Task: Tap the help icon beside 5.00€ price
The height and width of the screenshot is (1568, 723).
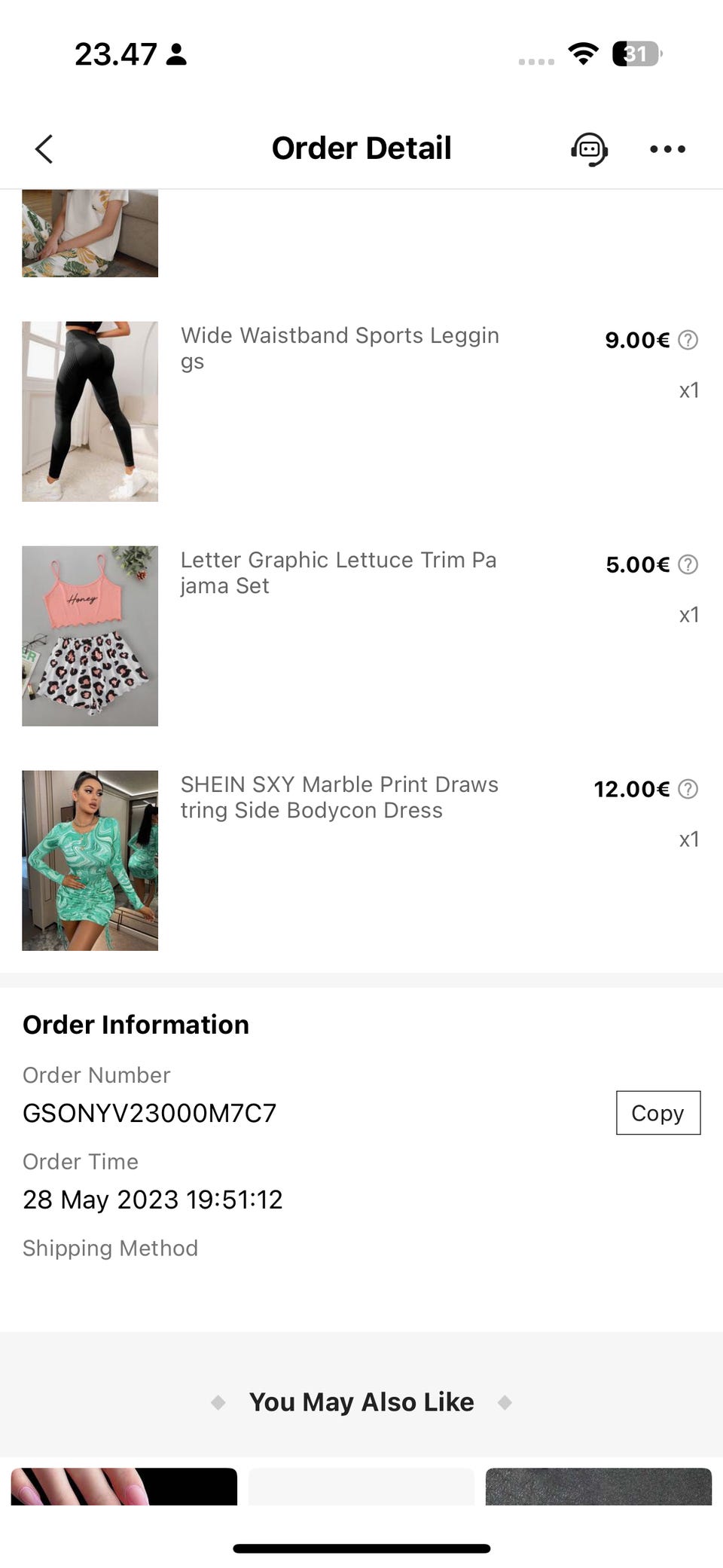Action: (x=688, y=564)
